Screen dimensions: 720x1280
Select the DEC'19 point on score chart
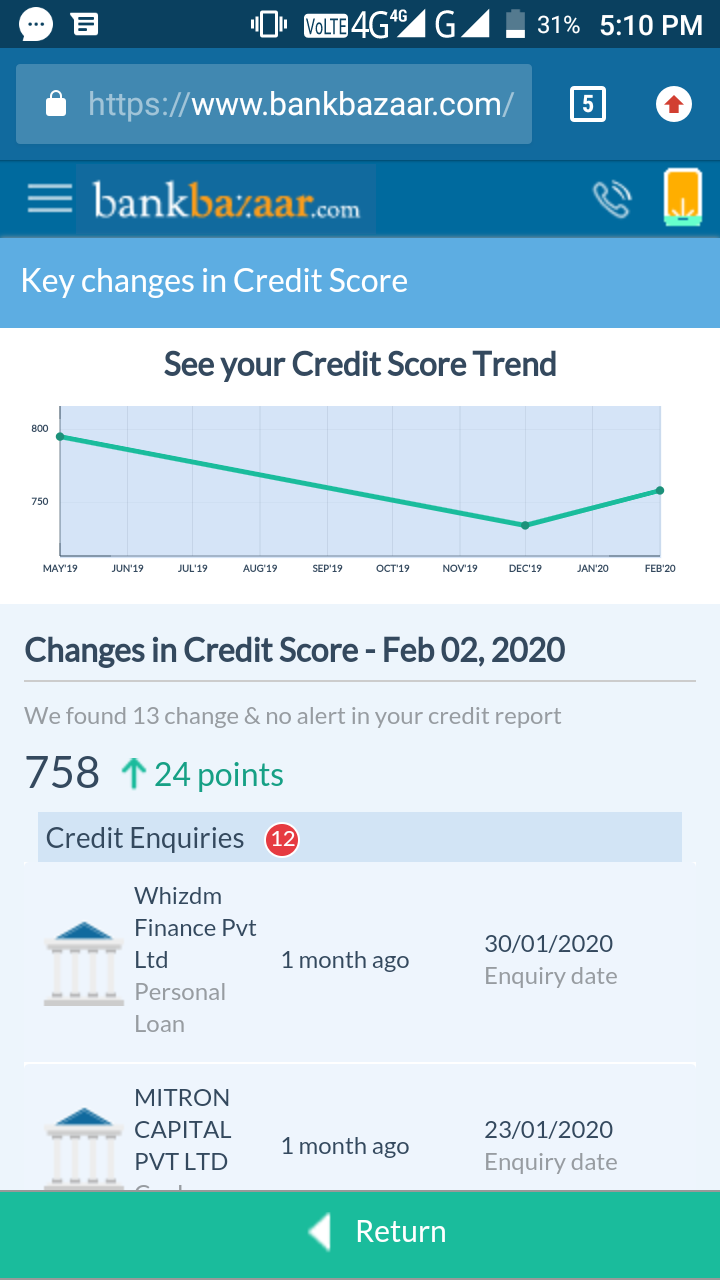click(525, 525)
